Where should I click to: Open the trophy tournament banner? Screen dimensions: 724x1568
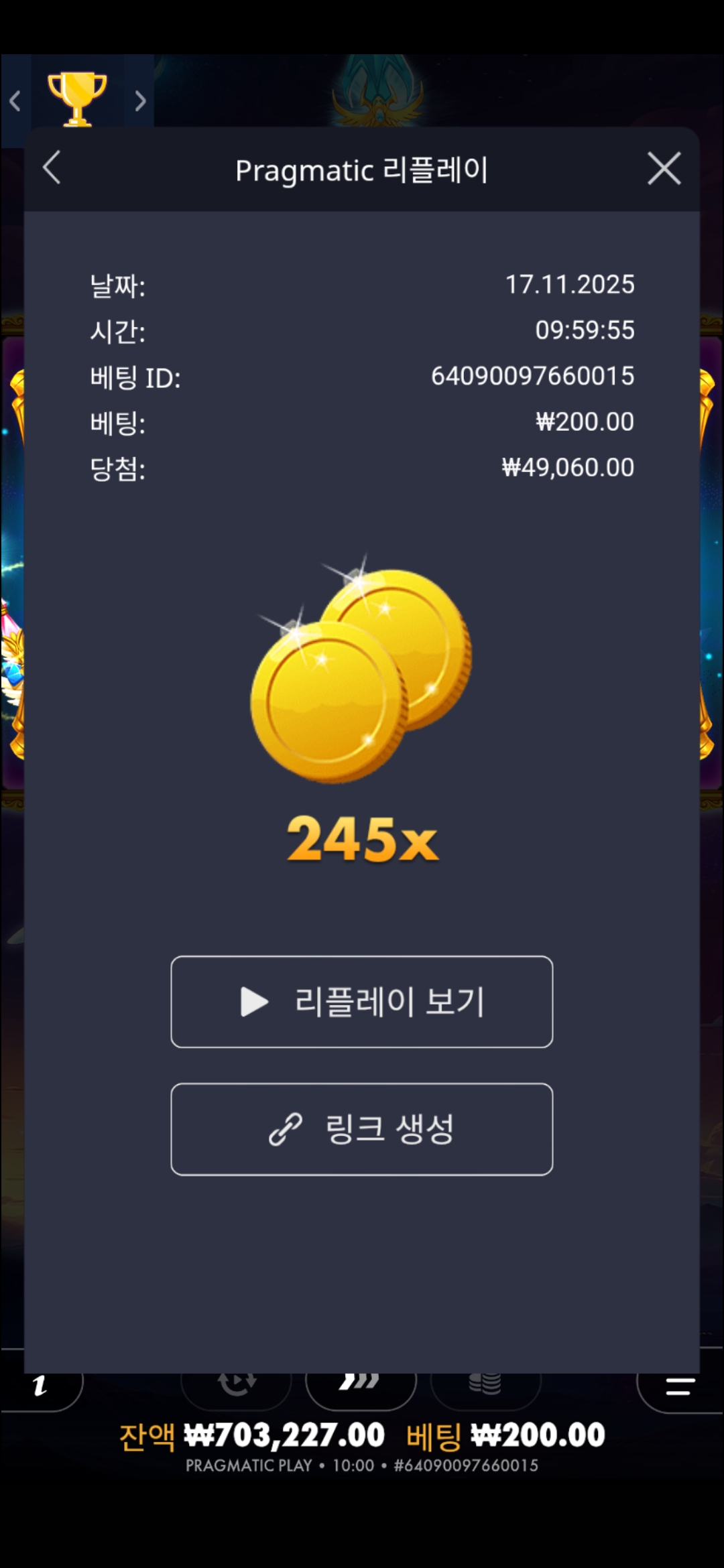point(77,99)
